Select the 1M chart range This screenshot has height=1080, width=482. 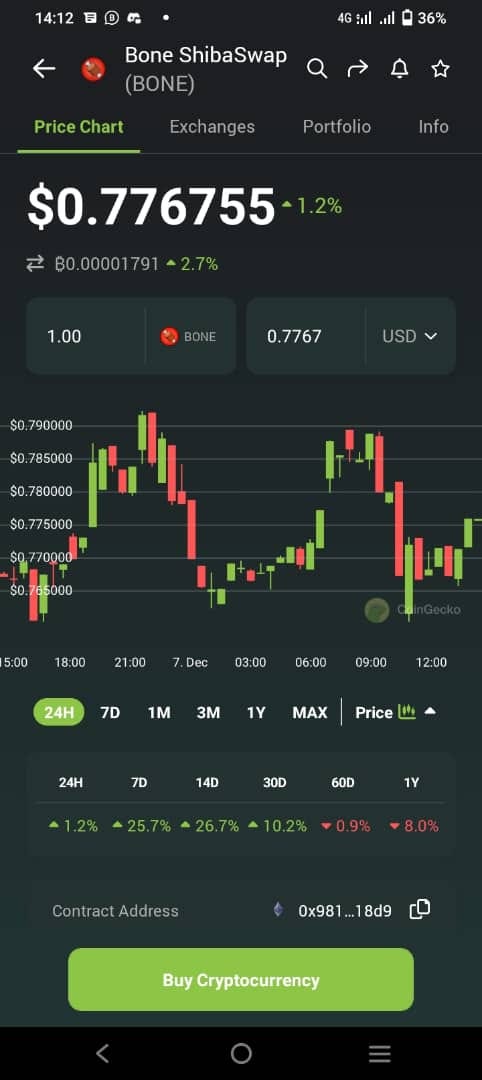(159, 712)
